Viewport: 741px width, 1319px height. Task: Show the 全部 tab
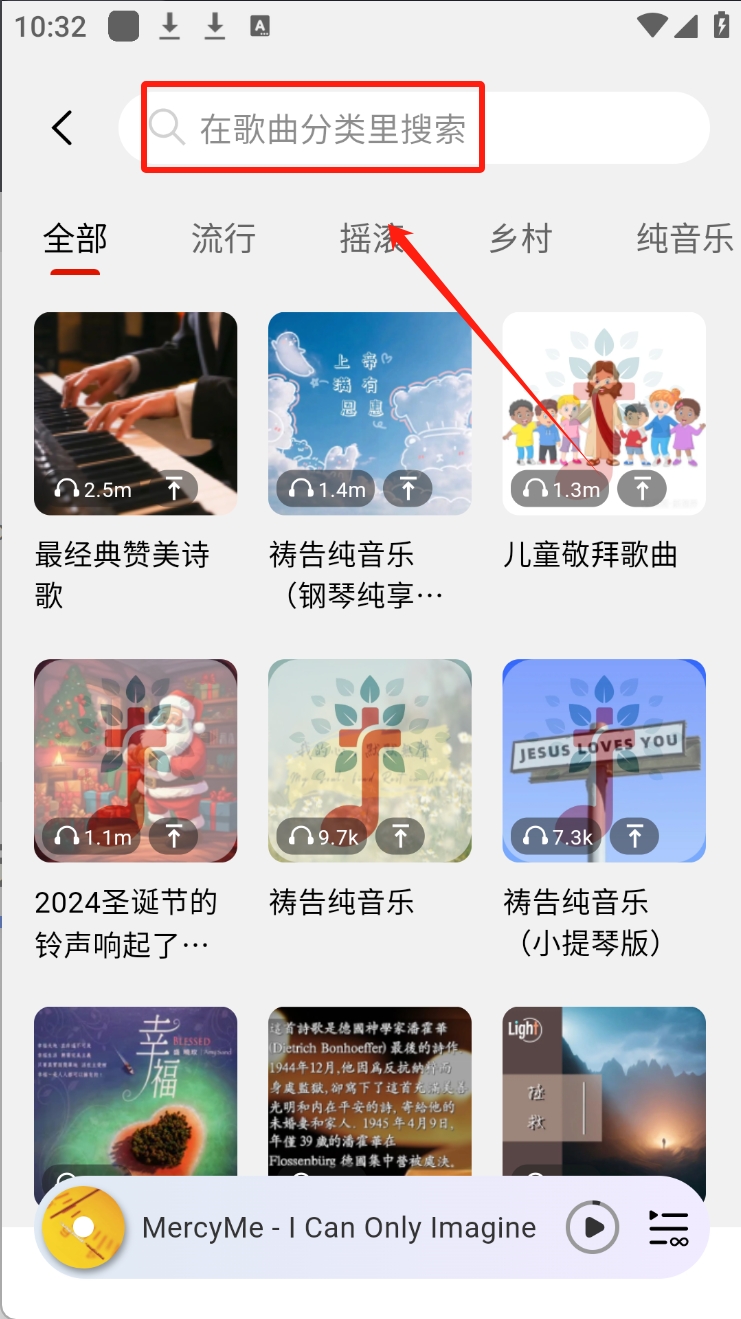coord(75,239)
